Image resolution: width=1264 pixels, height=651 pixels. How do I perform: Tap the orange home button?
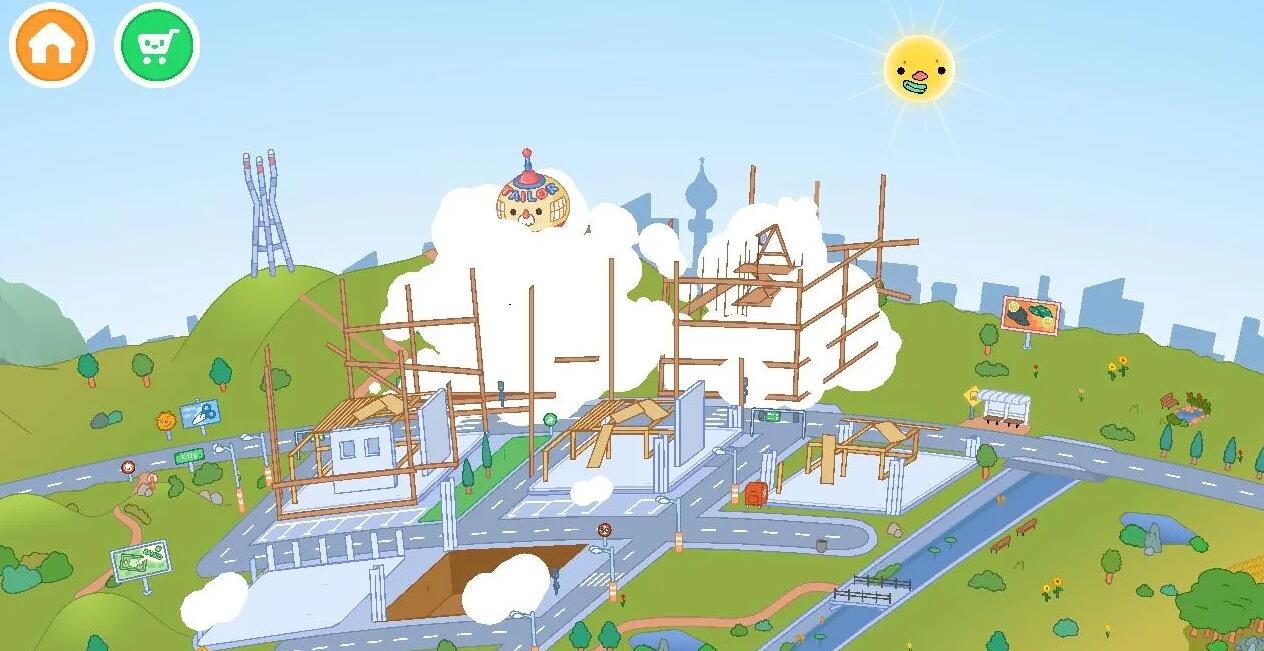click(51, 45)
